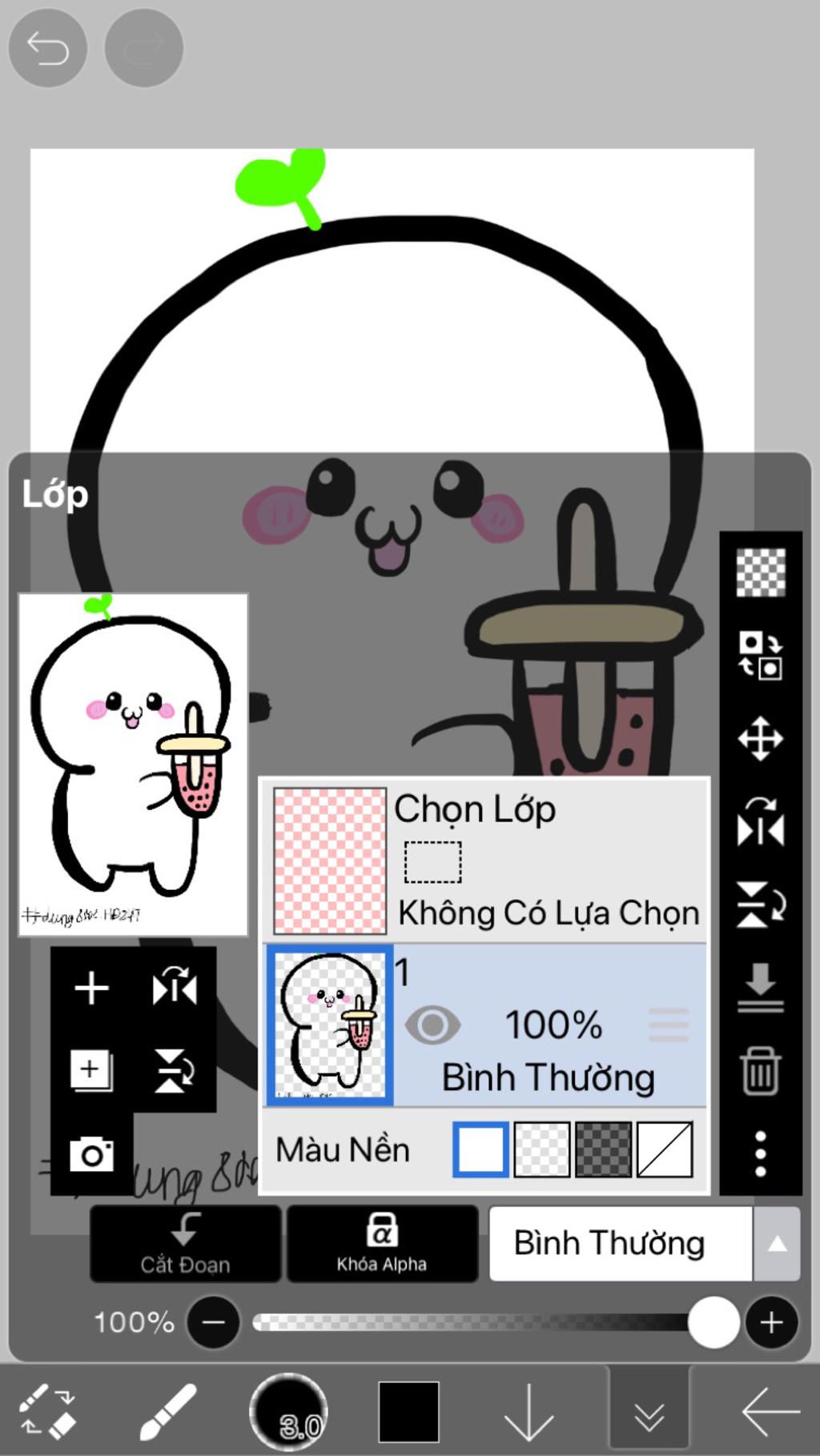Choose dark checkered transparent background
Viewport: 820px width, 1456px height.
pos(603,1149)
